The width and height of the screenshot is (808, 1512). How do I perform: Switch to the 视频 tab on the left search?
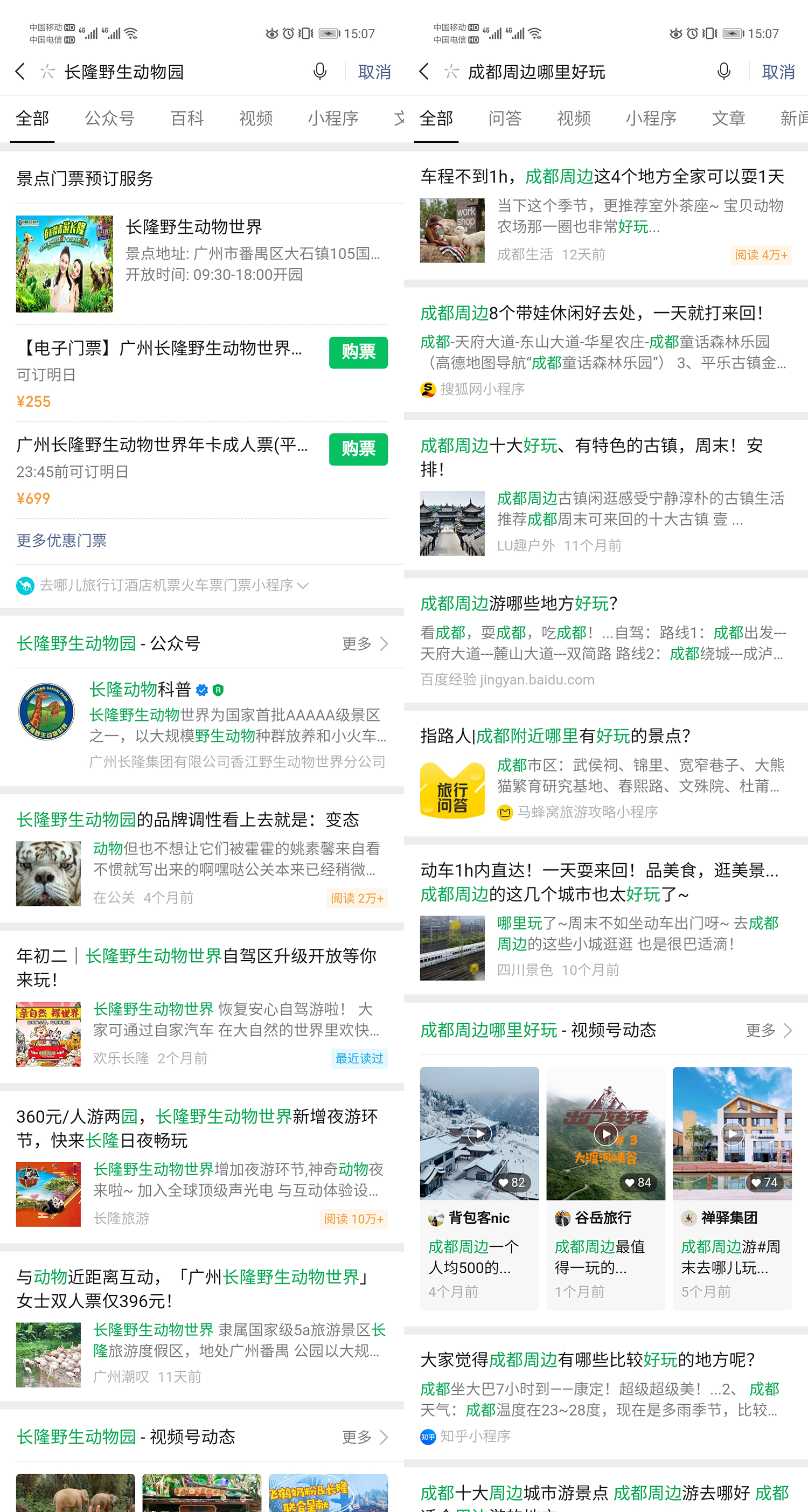pyautogui.click(x=255, y=119)
